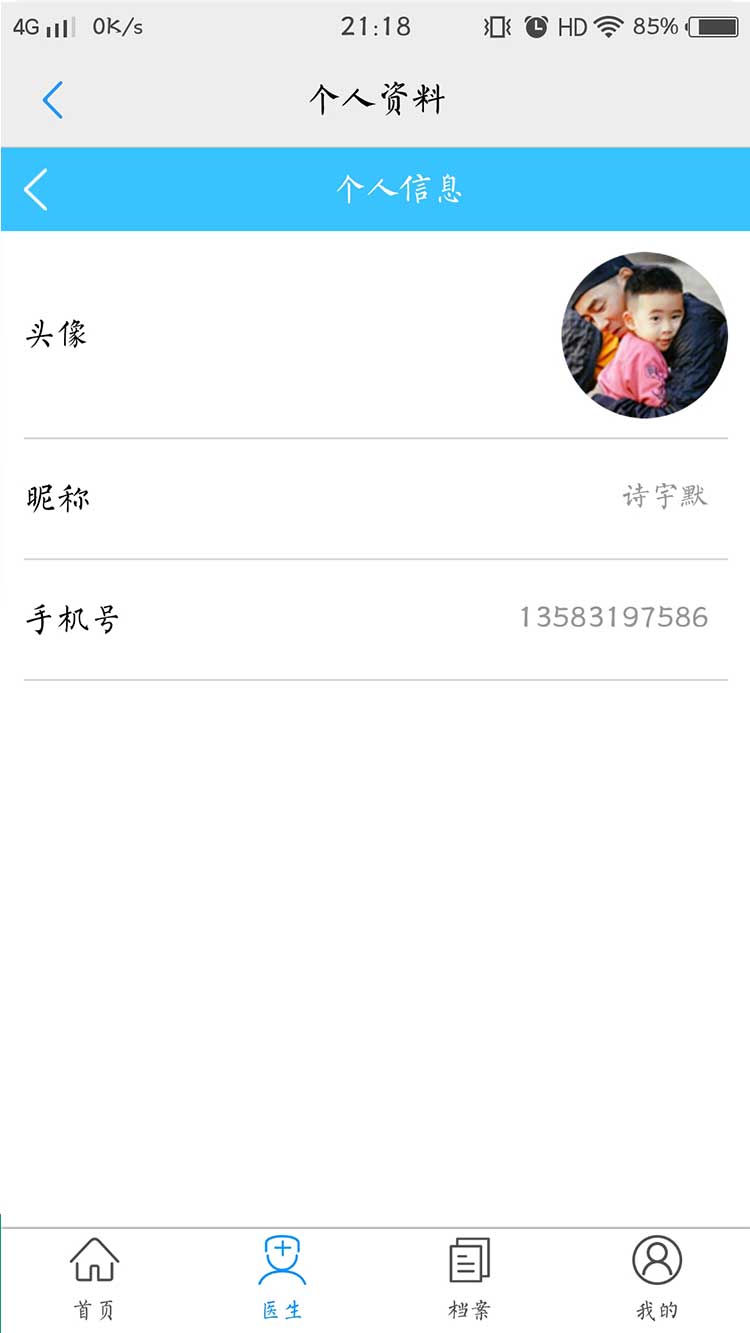
Task: Tap the blue back arrow beside 个人资料
Action: (x=53, y=100)
